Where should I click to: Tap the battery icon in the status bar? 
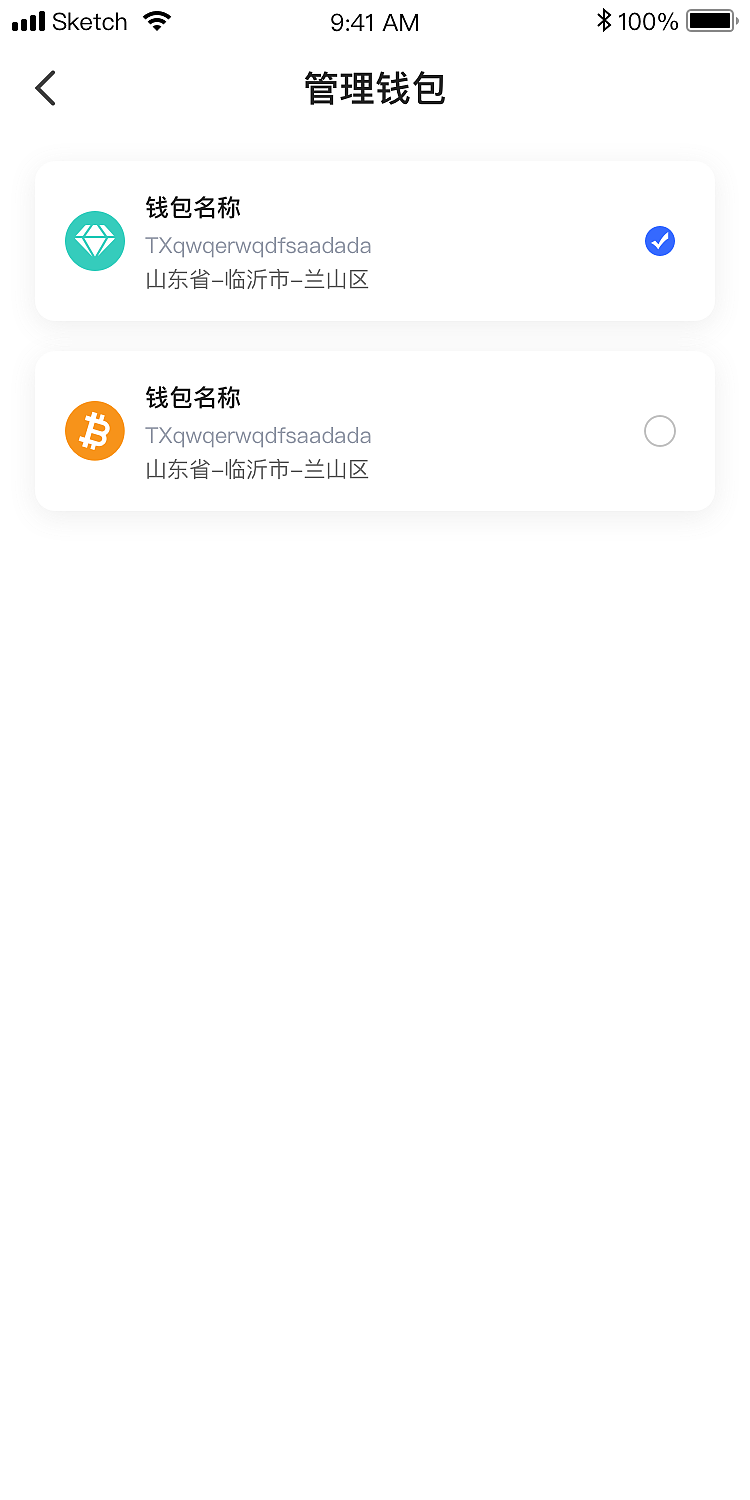[x=712, y=18]
